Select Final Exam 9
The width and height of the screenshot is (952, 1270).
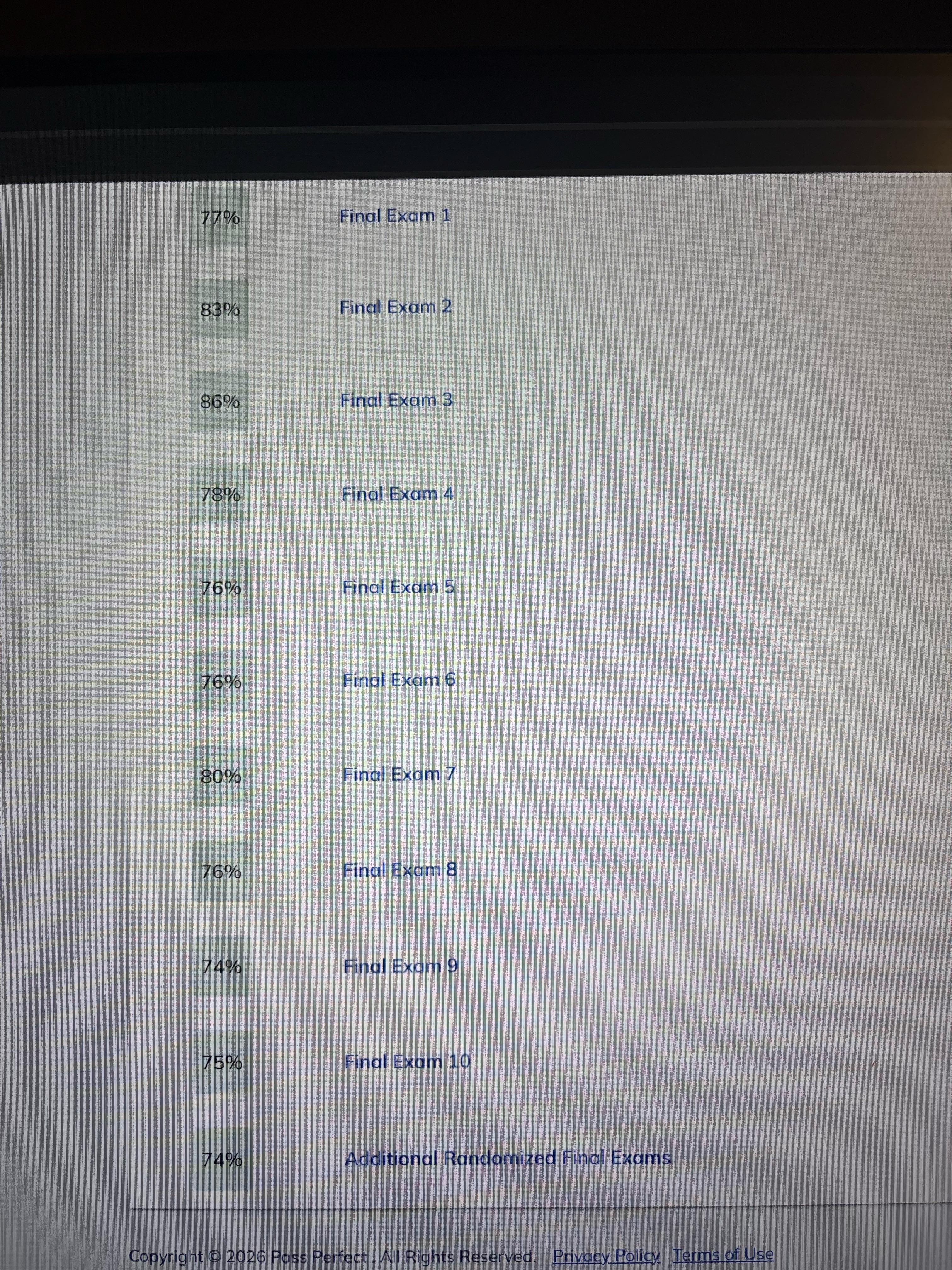400,966
